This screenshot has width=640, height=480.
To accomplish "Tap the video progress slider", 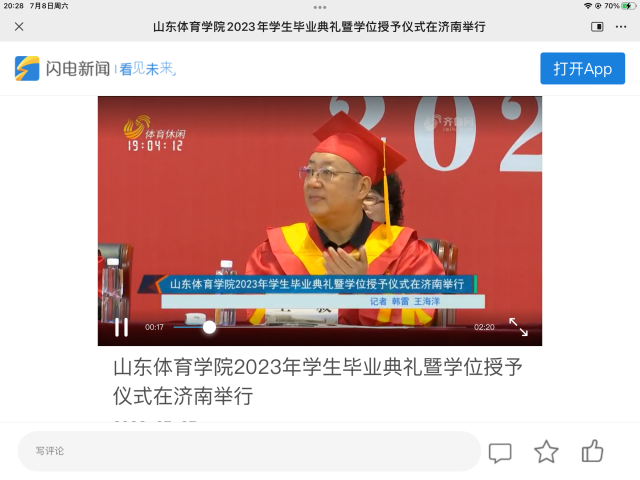I will click(209, 327).
